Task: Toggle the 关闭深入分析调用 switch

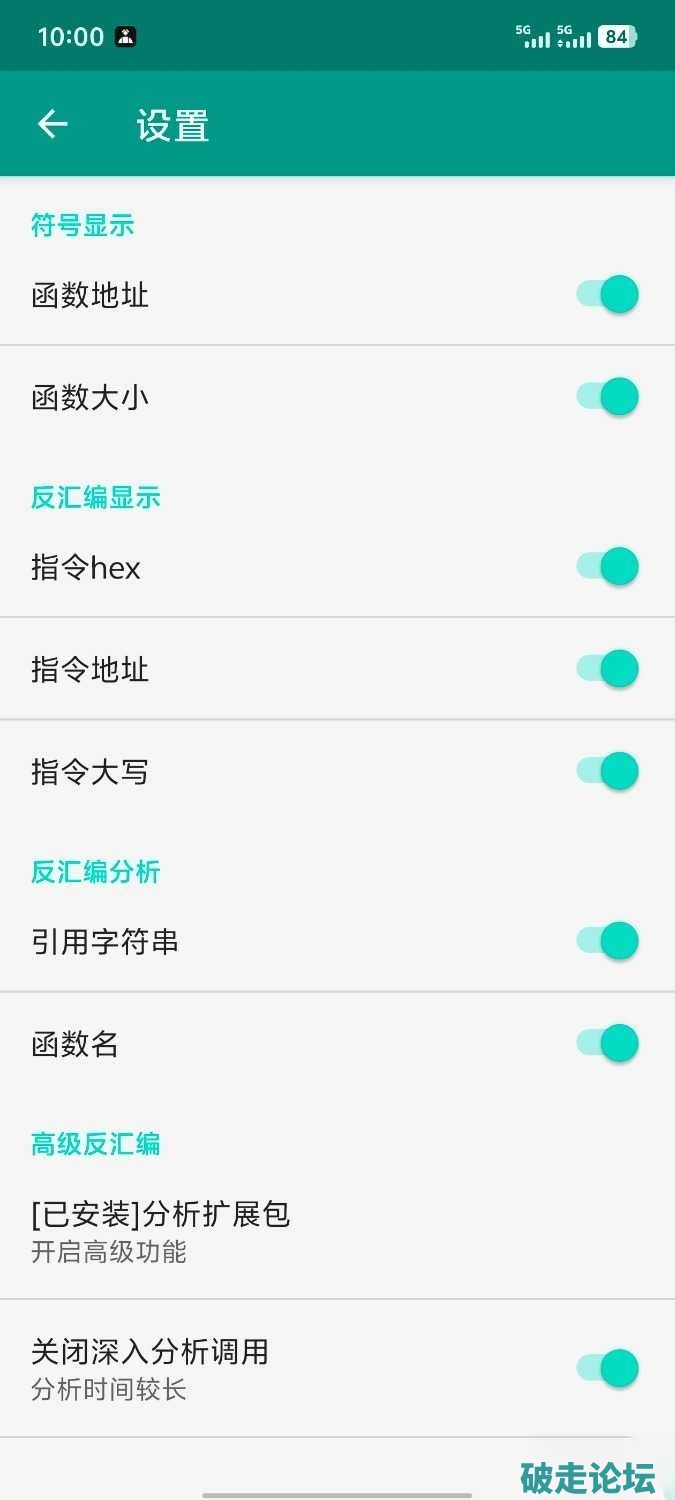Action: click(607, 1368)
